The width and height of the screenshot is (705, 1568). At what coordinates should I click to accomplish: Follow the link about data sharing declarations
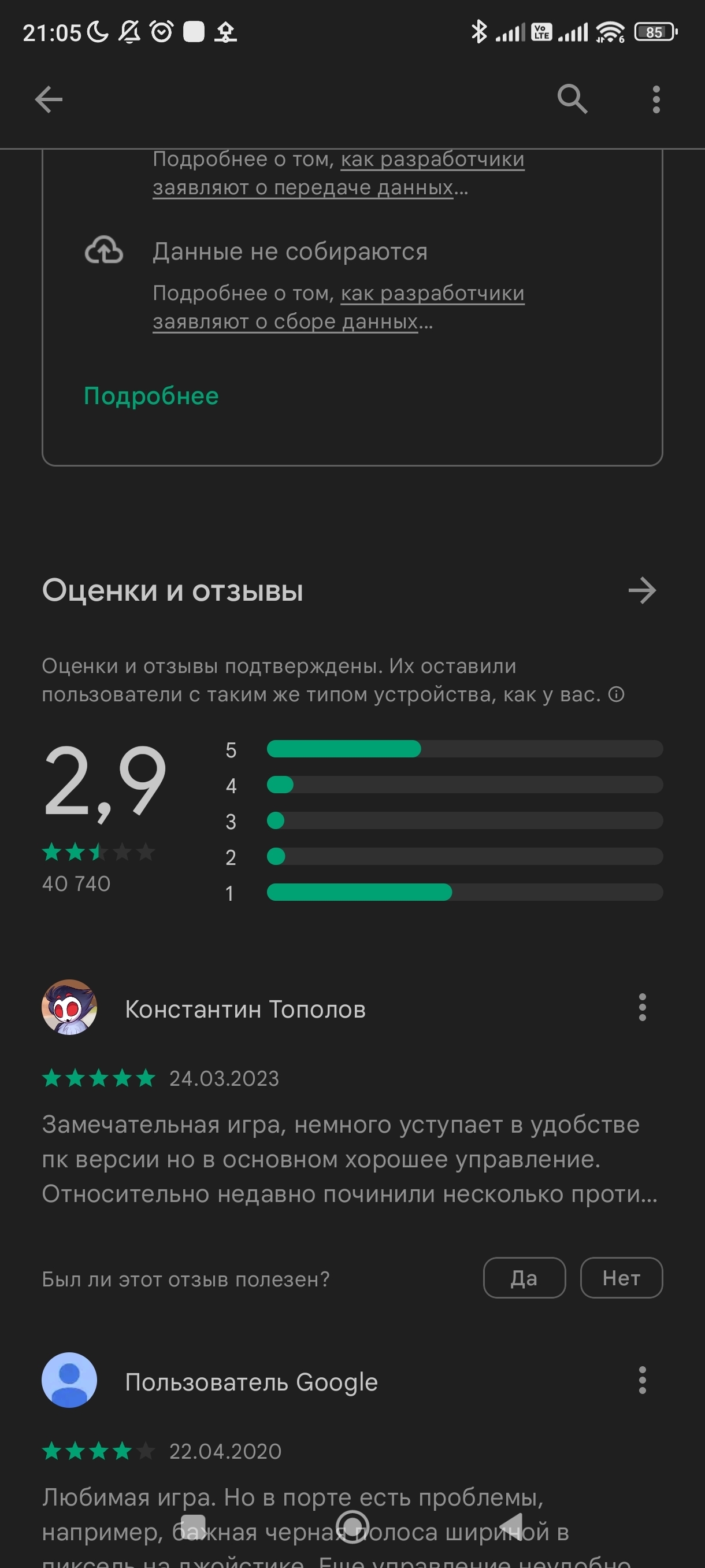338,173
